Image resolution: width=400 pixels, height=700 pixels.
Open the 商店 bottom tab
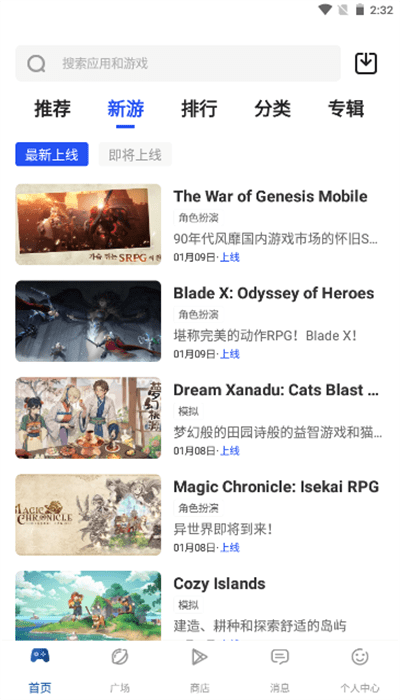(200, 670)
